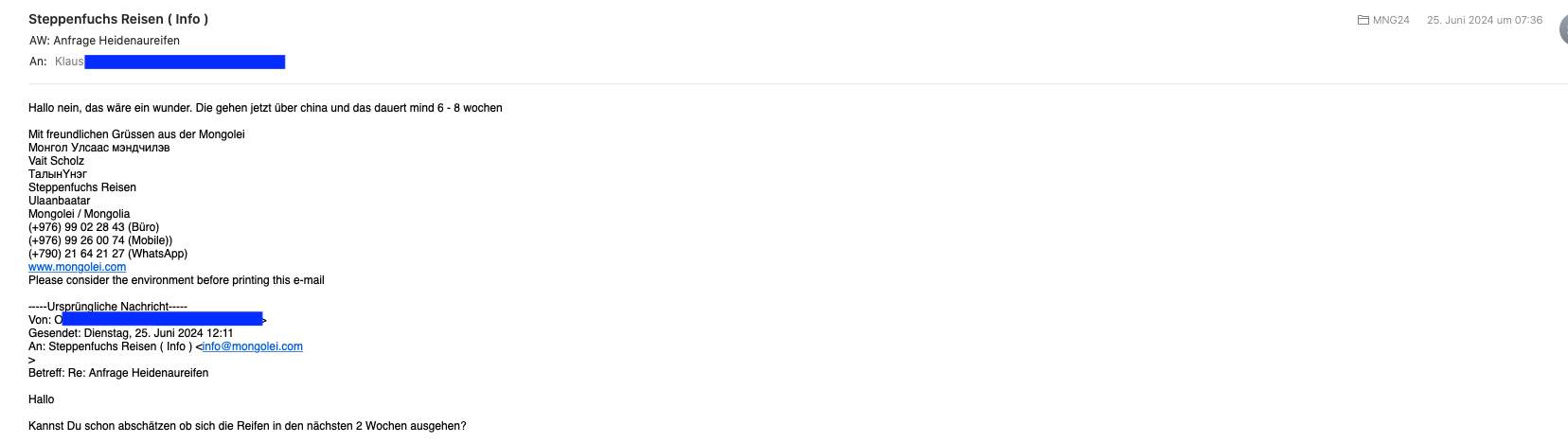
Task: Tap the info@mongolei.com email address link
Action: [252, 346]
